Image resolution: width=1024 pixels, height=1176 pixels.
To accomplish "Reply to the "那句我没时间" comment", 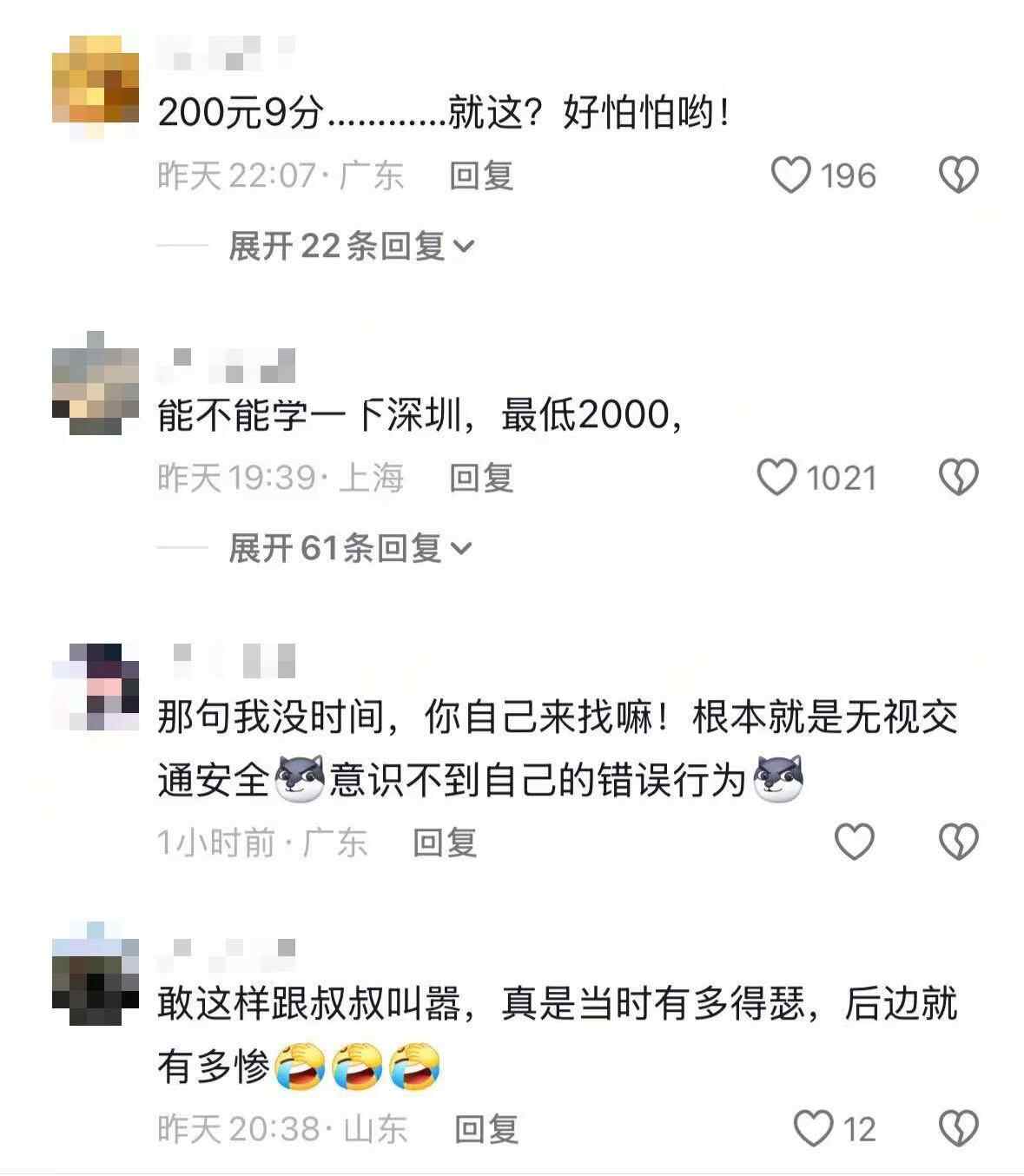I will [x=445, y=842].
